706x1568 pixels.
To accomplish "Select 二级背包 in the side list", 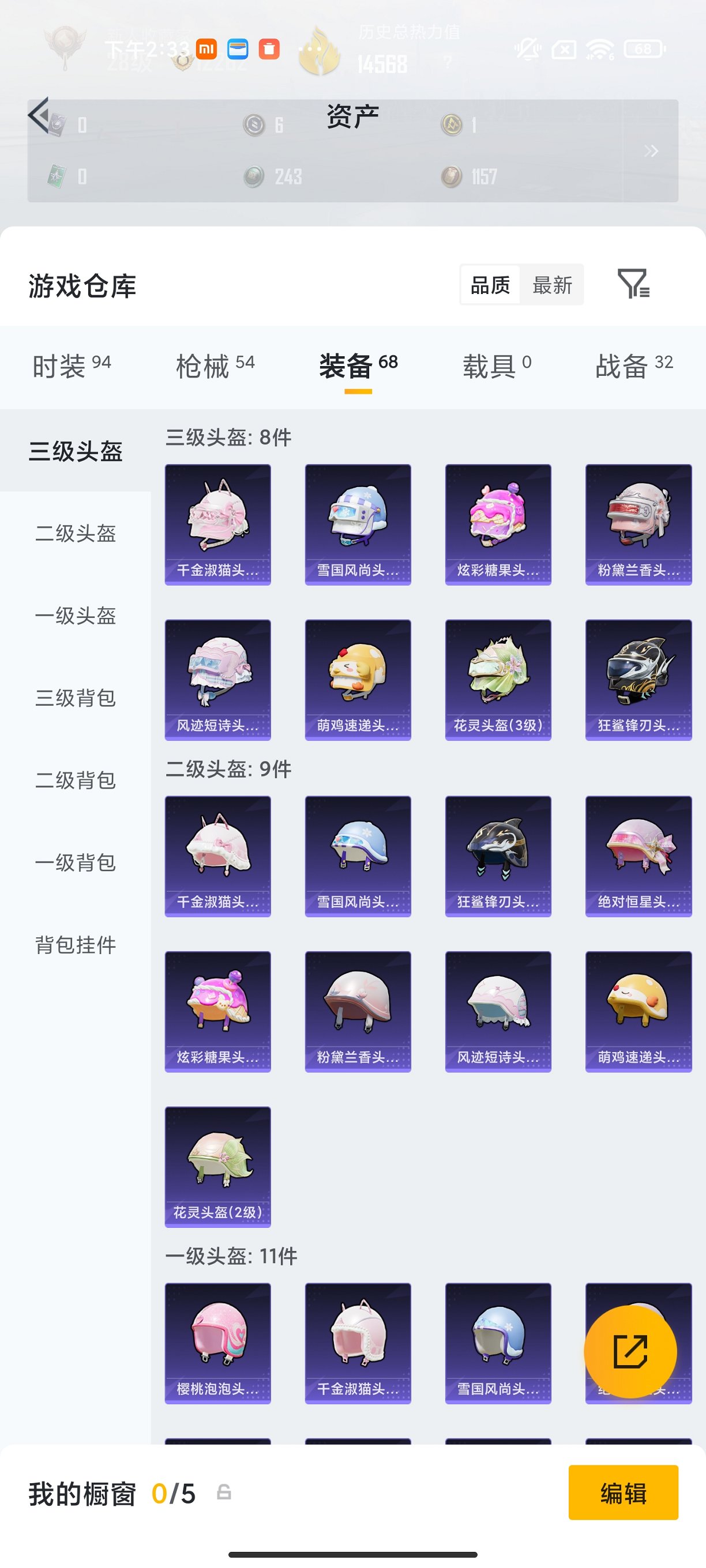I will (76, 780).
